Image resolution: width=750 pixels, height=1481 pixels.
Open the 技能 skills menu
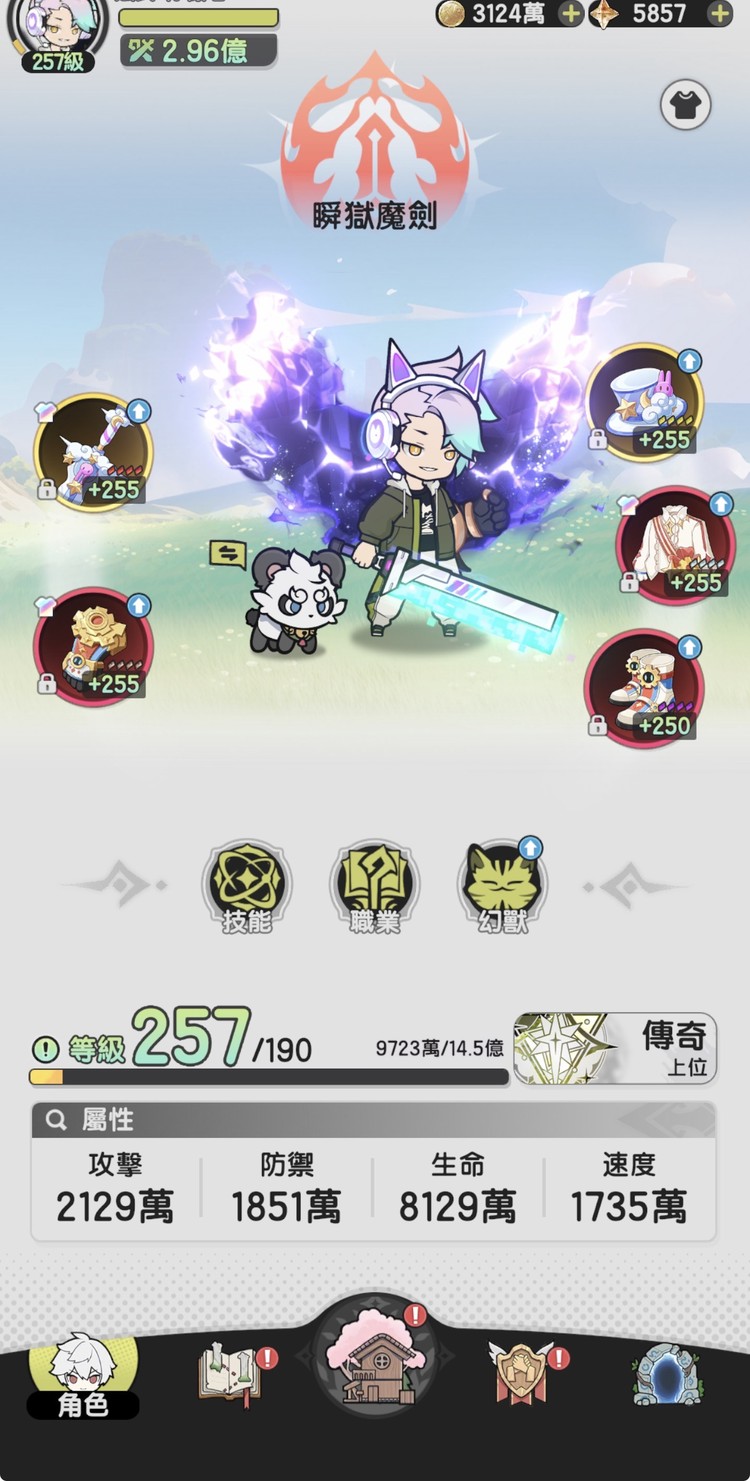[x=247, y=886]
